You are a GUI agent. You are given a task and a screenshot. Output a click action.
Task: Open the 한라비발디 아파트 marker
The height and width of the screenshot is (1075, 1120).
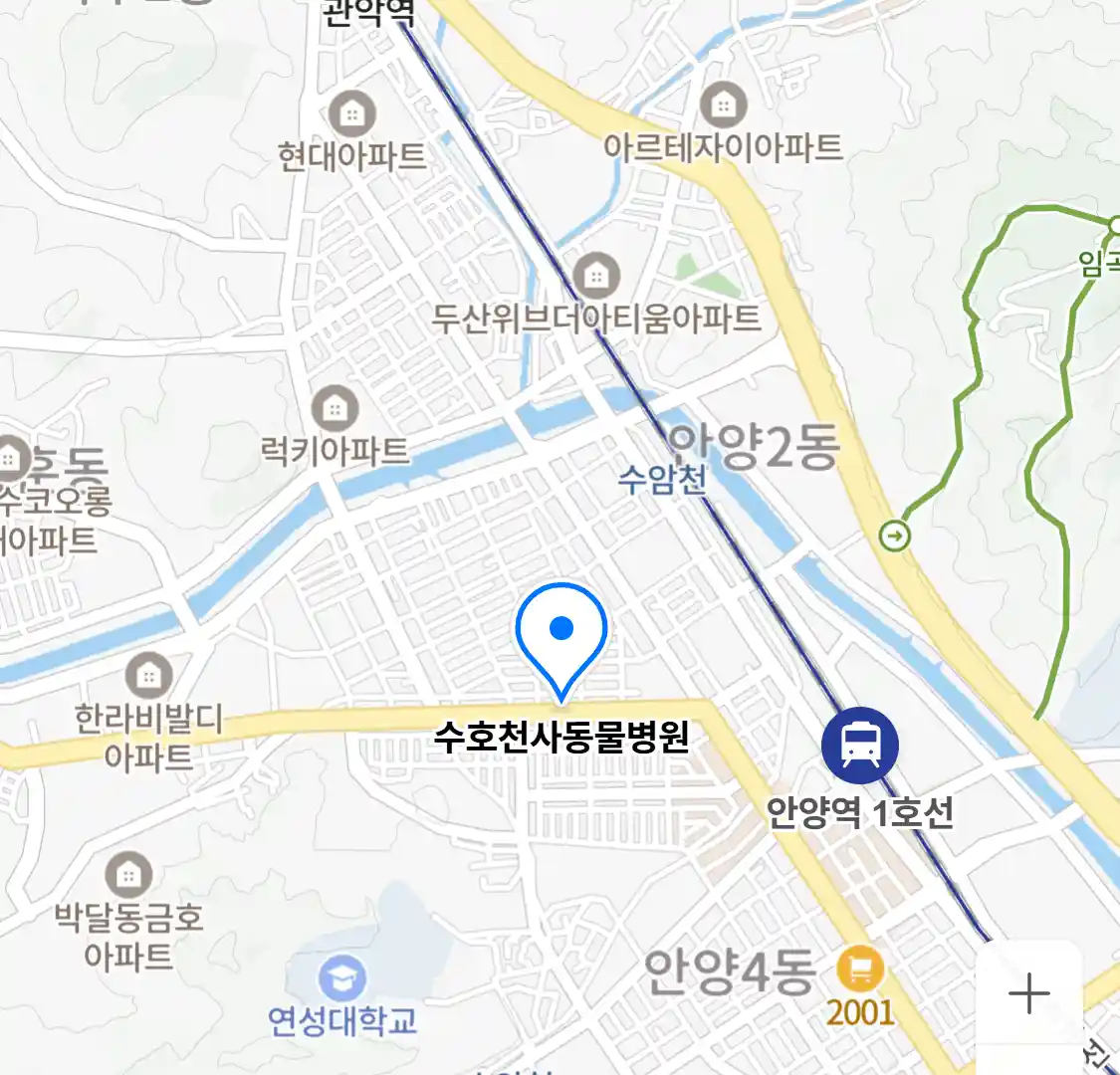point(148,676)
